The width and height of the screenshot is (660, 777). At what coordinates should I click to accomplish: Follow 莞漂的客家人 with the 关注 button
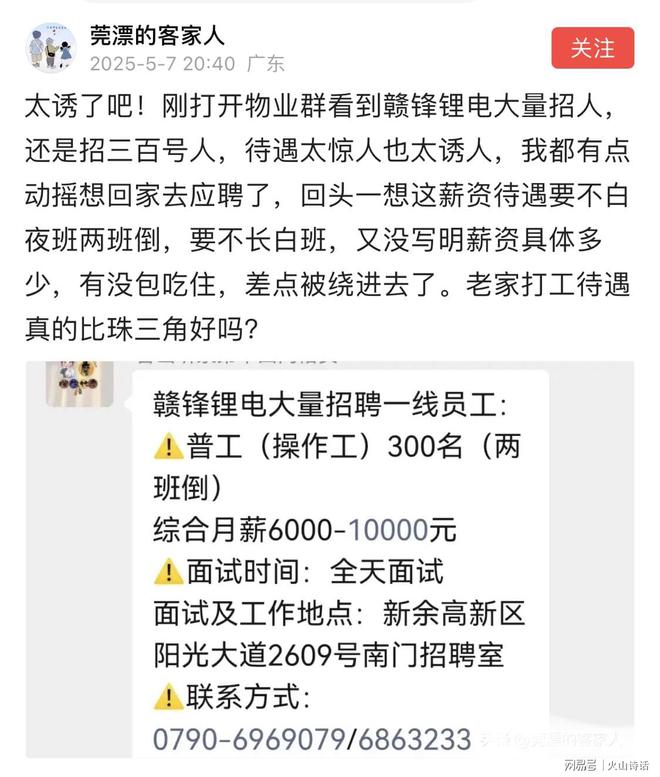coord(592,47)
